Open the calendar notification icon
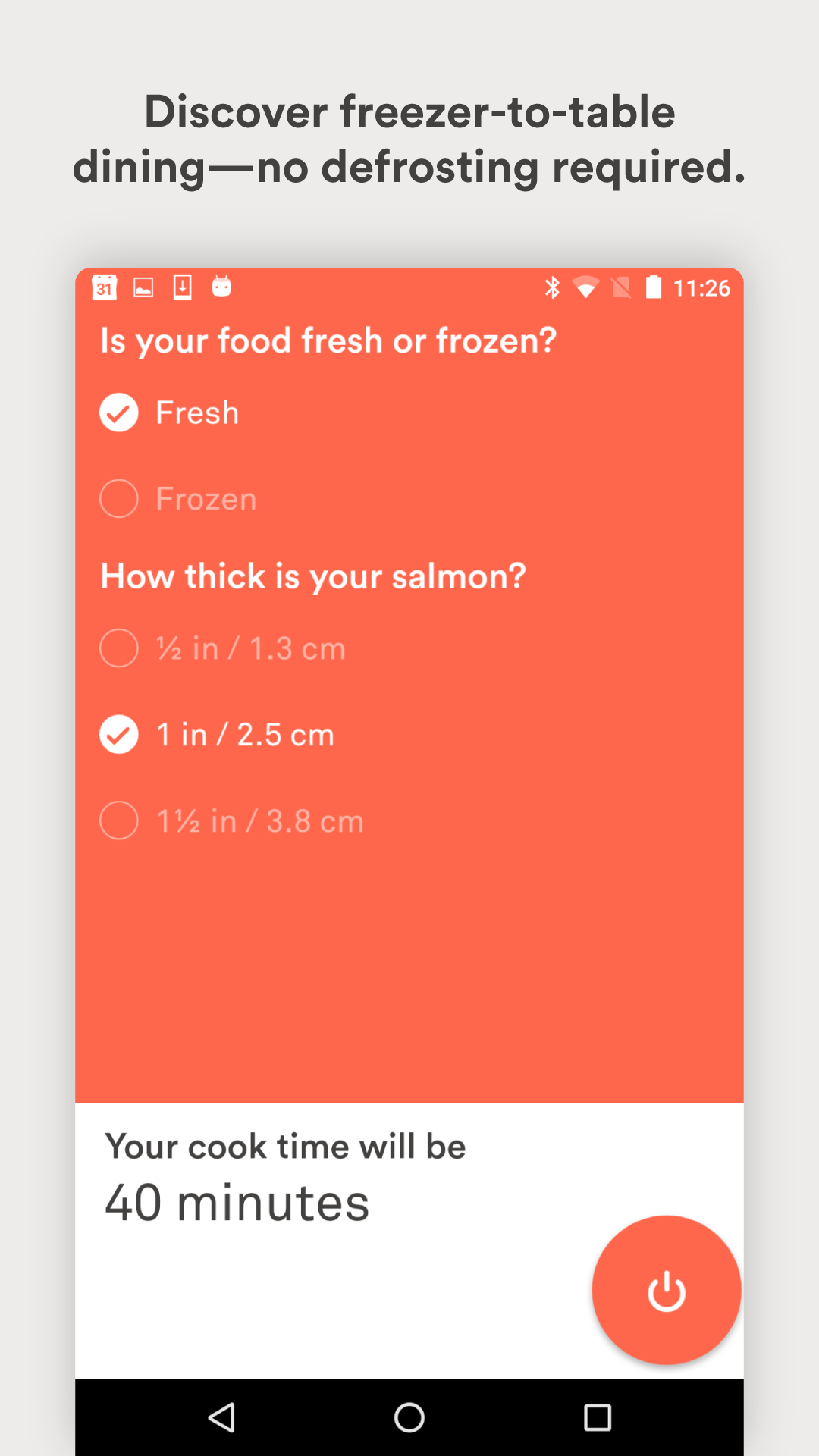The height and width of the screenshot is (1456, 819). 105,288
